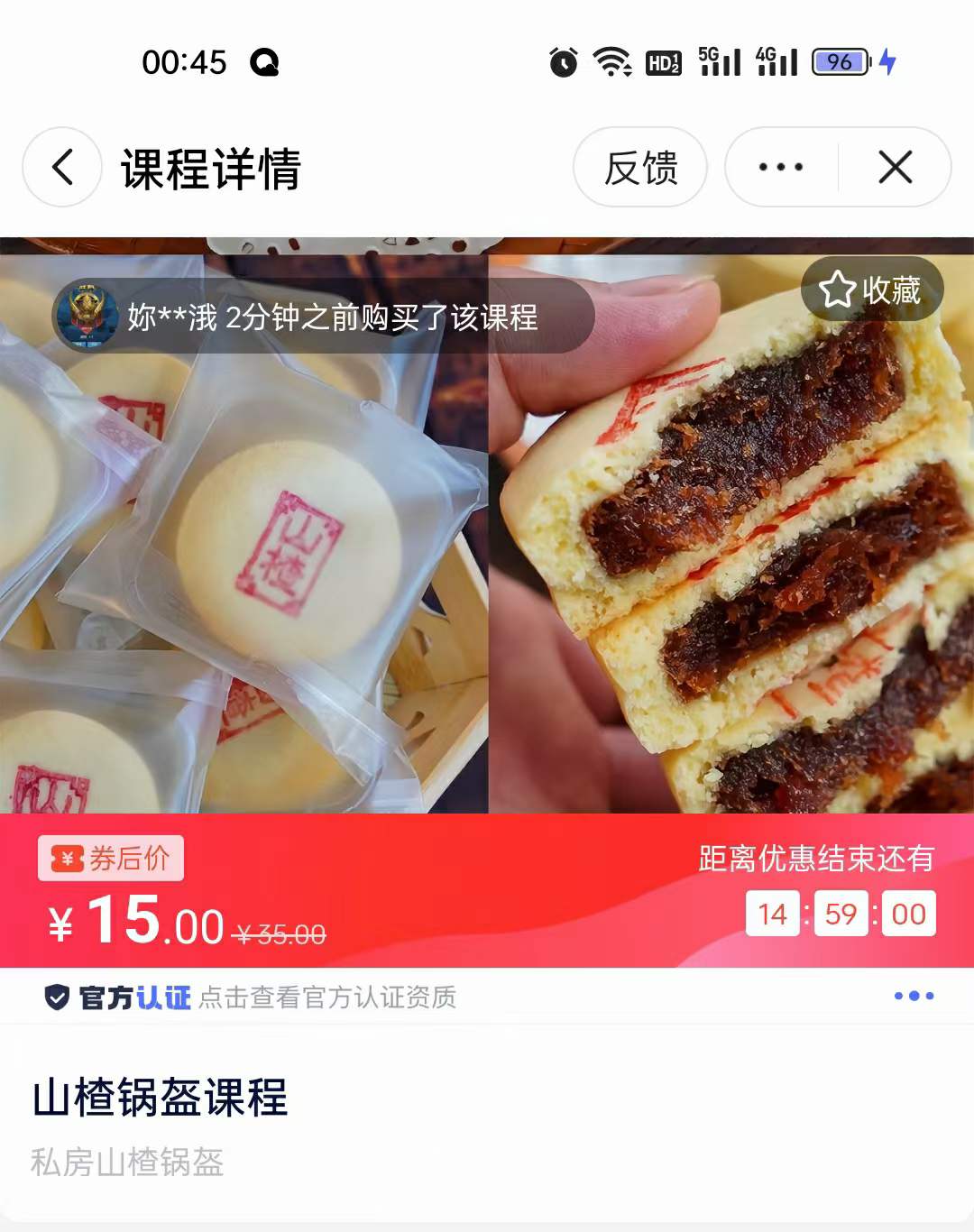Tap the battery indicator showing 96
974x1232 pixels.
click(x=840, y=63)
